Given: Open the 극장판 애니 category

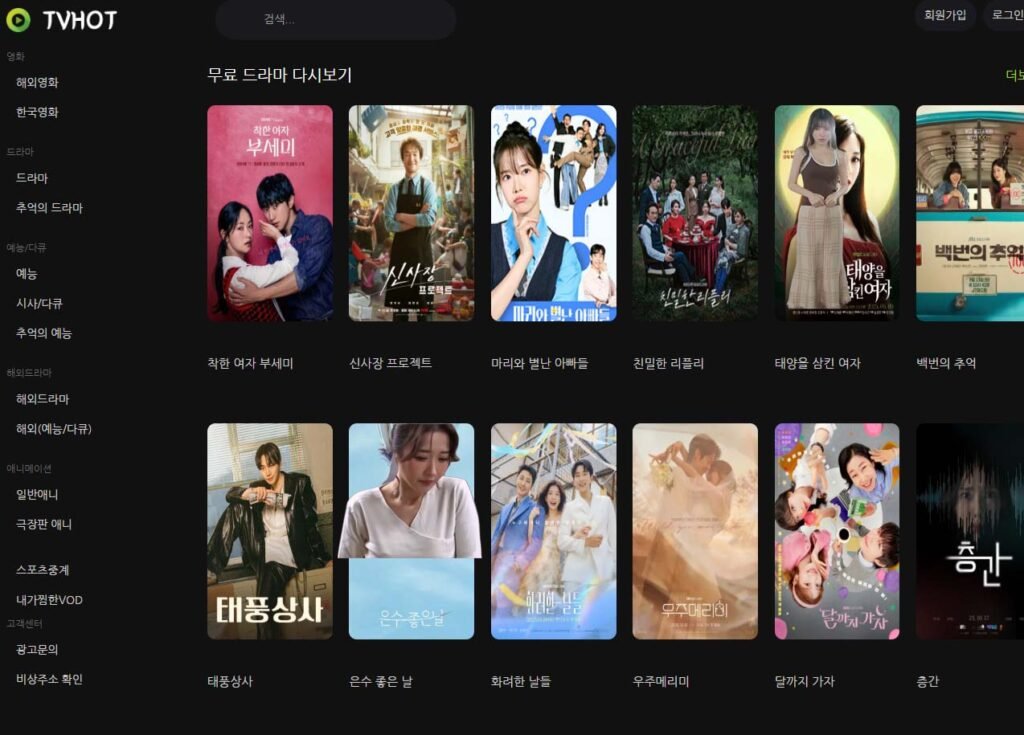Looking at the screenshot, I should (44, 524).
